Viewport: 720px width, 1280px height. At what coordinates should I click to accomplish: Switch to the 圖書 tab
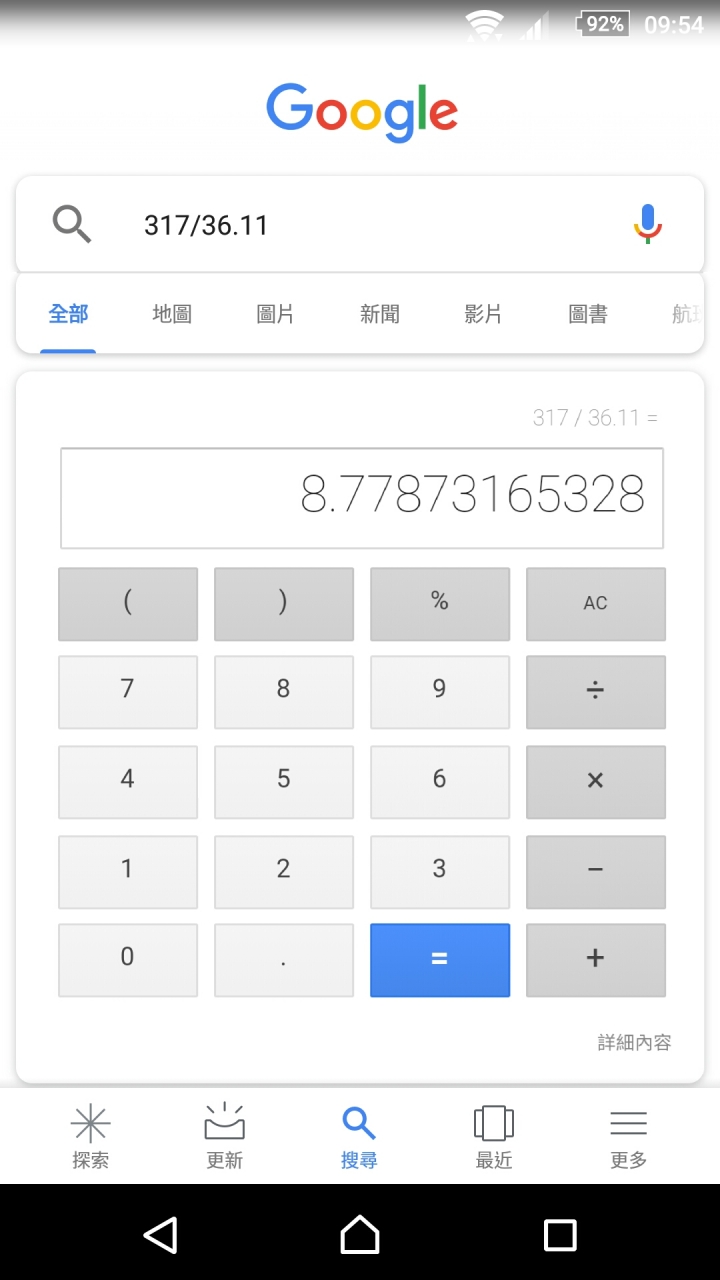588,314
